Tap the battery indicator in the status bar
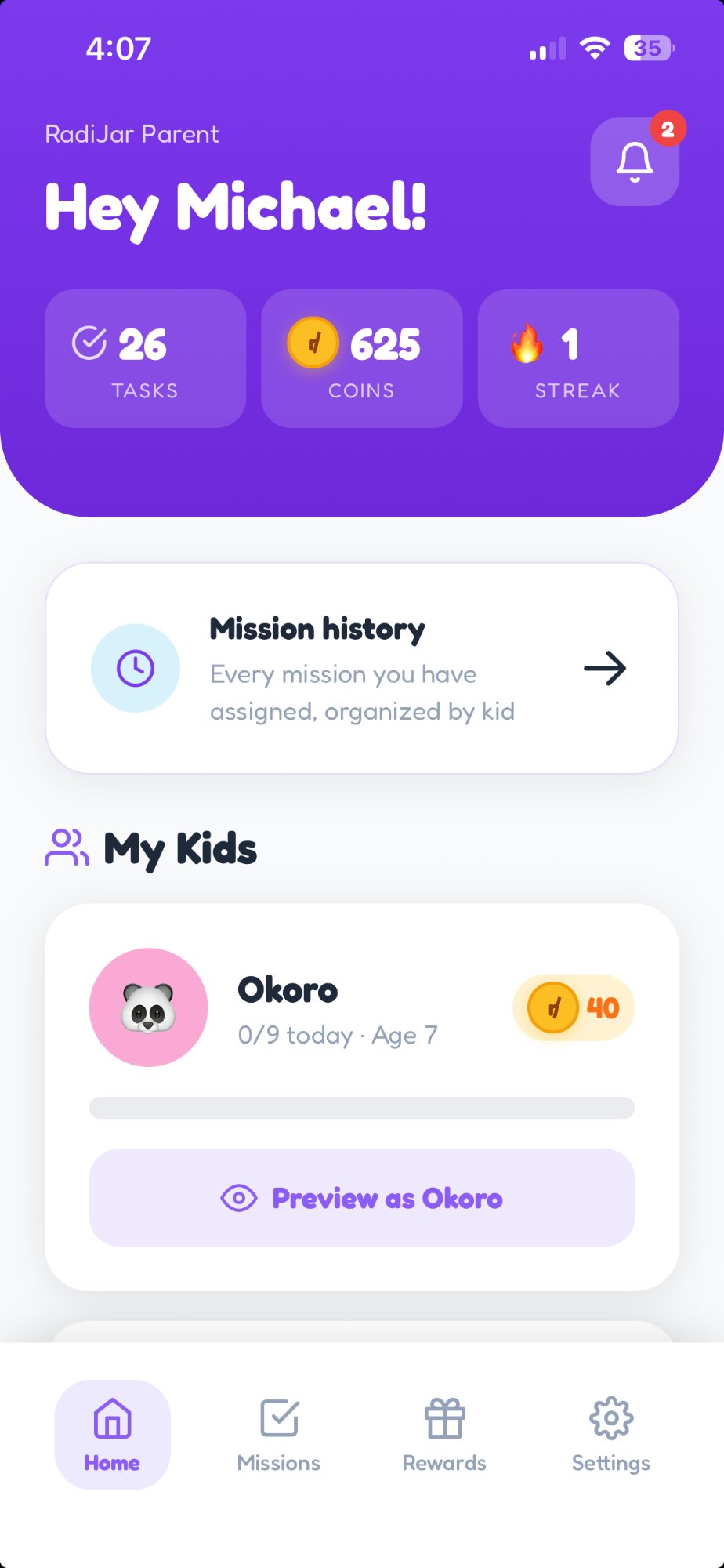724x1568 pixels. click(647, 49)
